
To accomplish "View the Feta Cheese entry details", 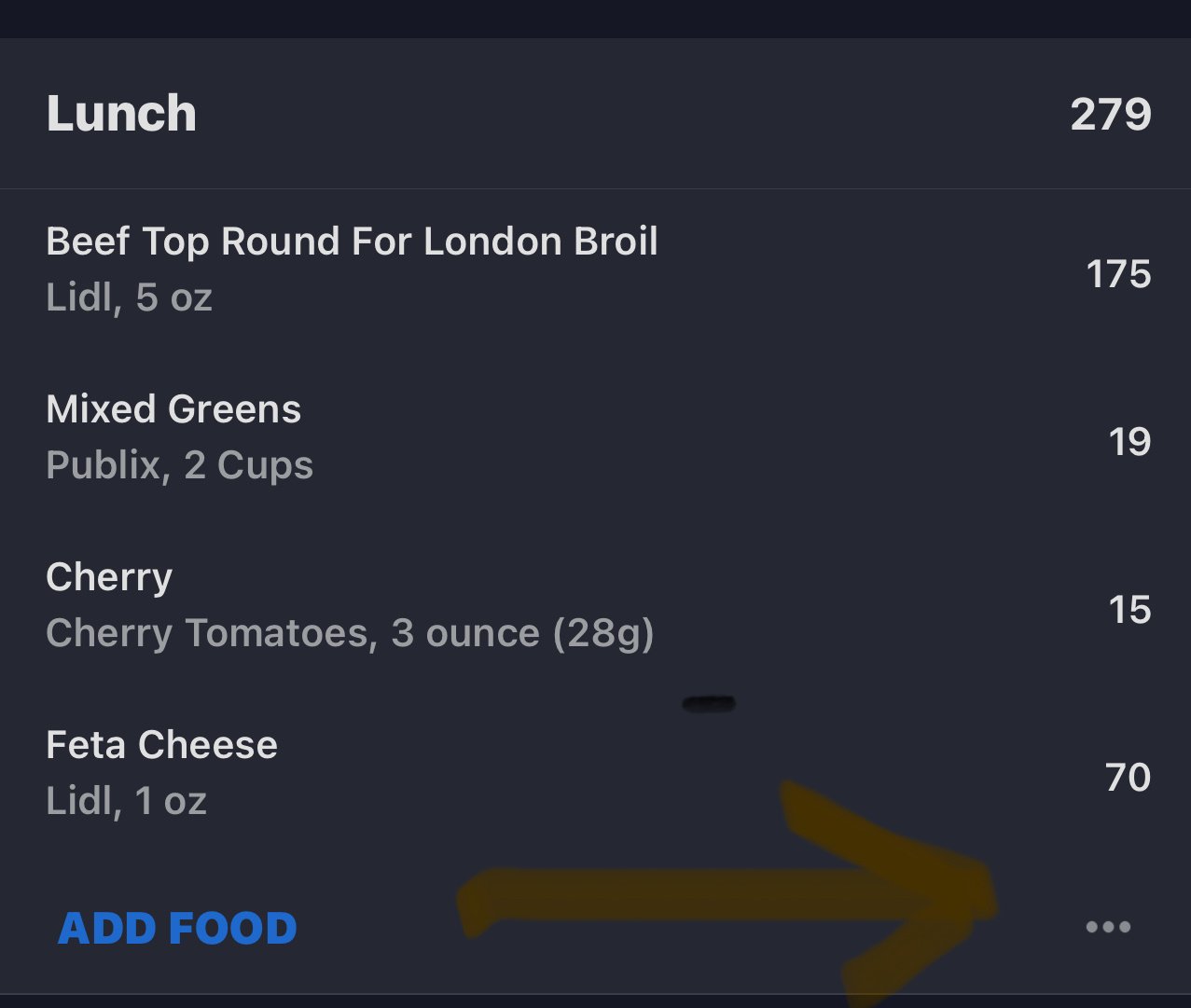I will pos(163,772).
